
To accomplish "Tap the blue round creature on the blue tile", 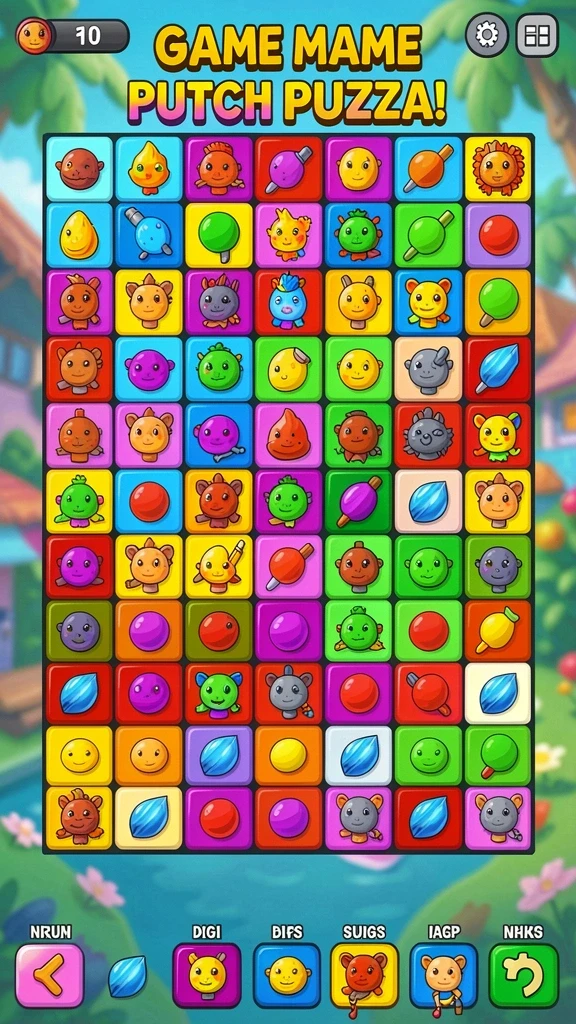I will coord(148,235).
